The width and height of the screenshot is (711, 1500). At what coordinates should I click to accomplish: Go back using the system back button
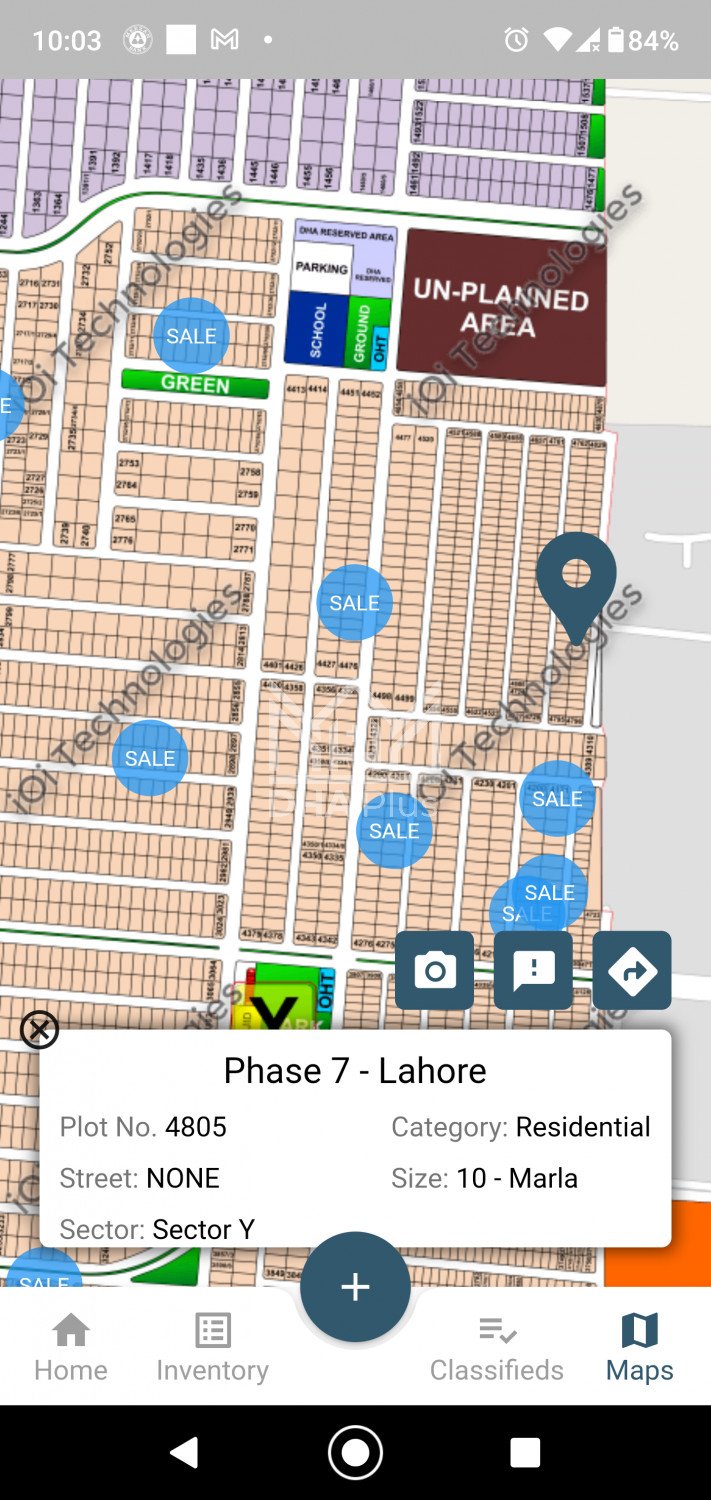[x=184, y=1452]
